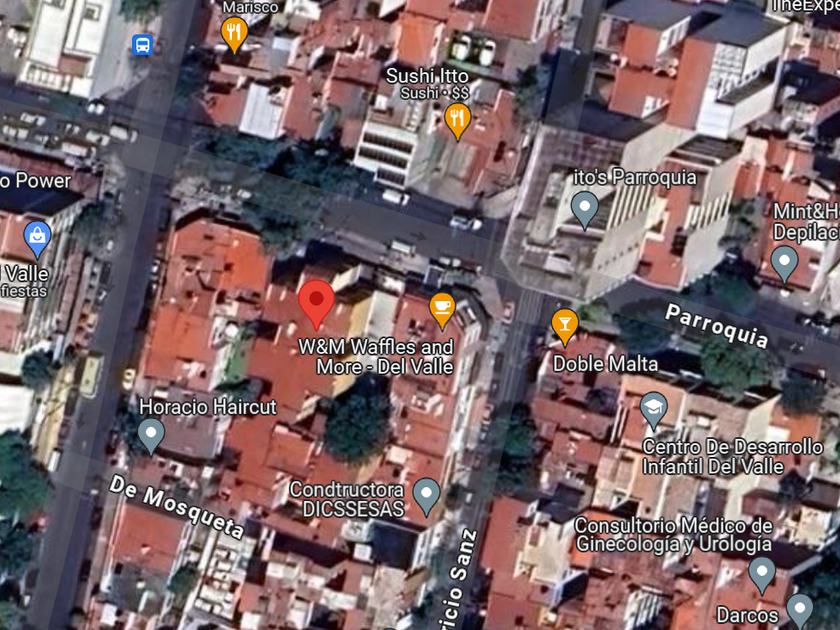Tap the Marisco restaurant pin

(234, 34)
